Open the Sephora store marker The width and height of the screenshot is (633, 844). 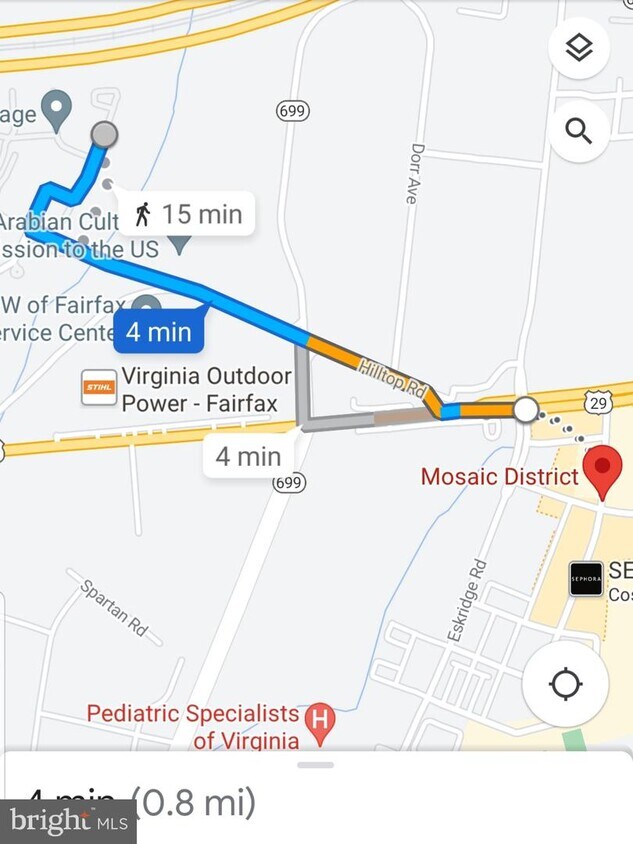click(x=586, y=579)
